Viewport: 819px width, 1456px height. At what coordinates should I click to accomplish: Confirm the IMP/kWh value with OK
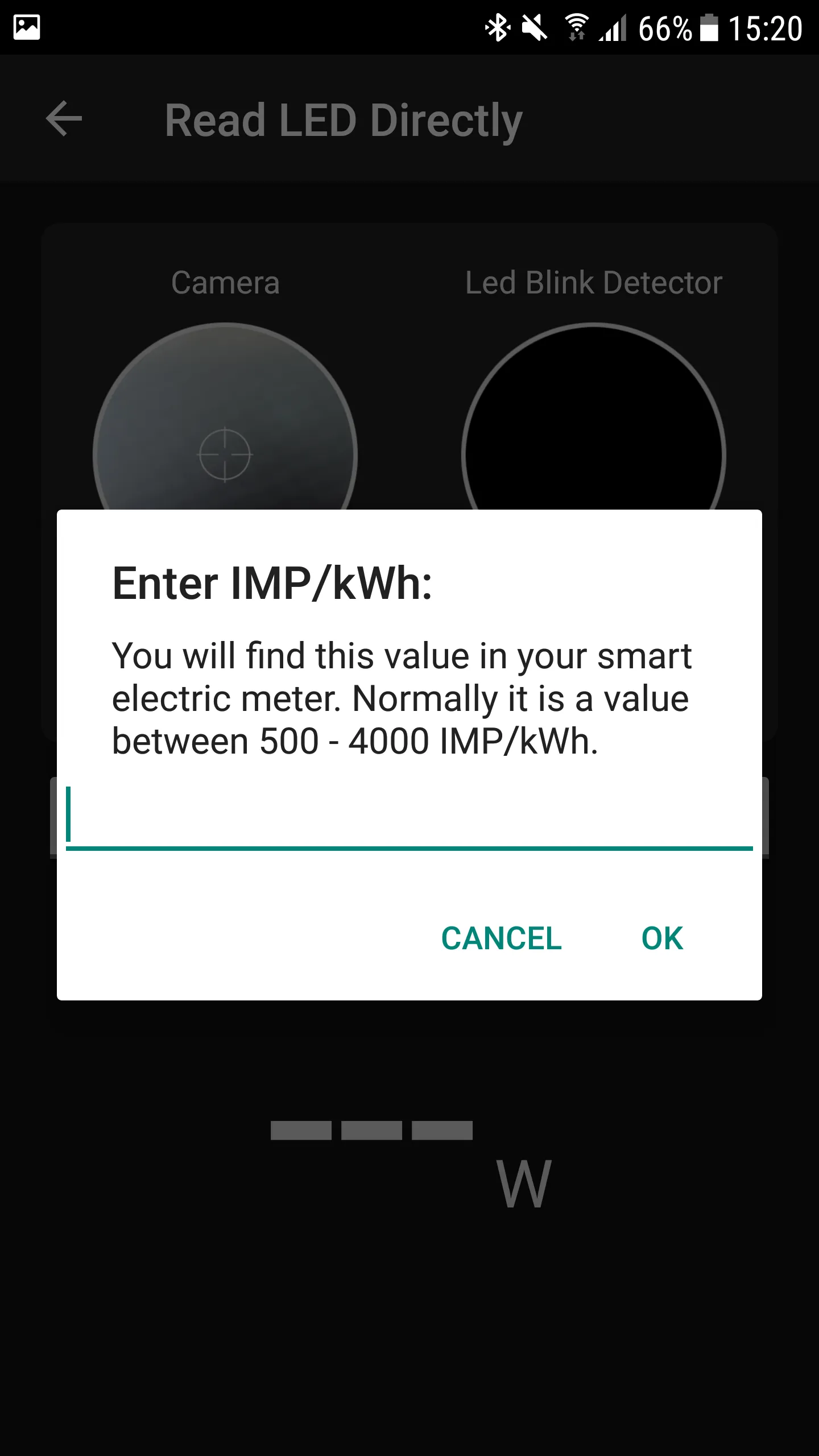point(663,938)
